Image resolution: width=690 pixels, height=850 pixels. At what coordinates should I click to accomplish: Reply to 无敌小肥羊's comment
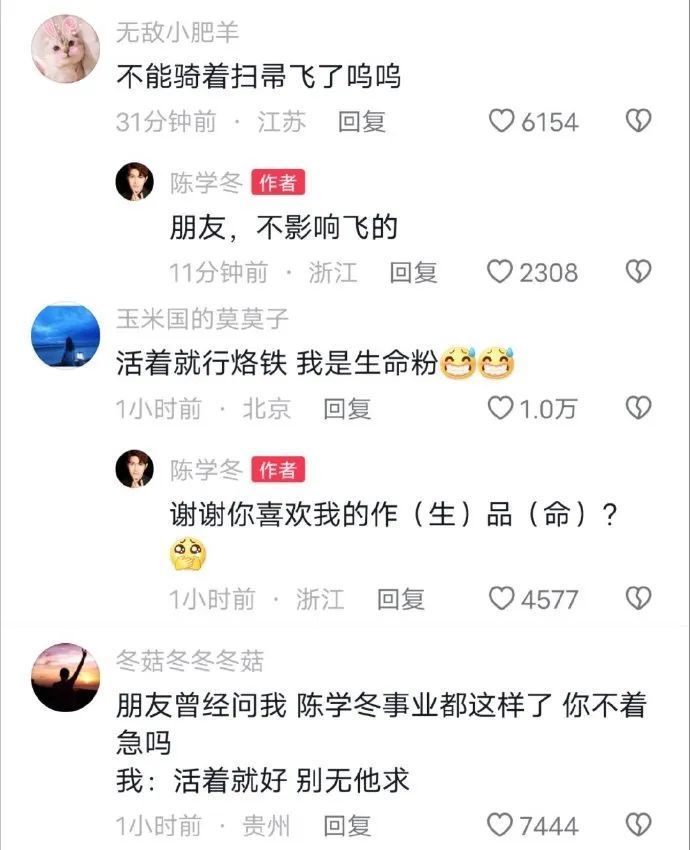coord(362,122)
